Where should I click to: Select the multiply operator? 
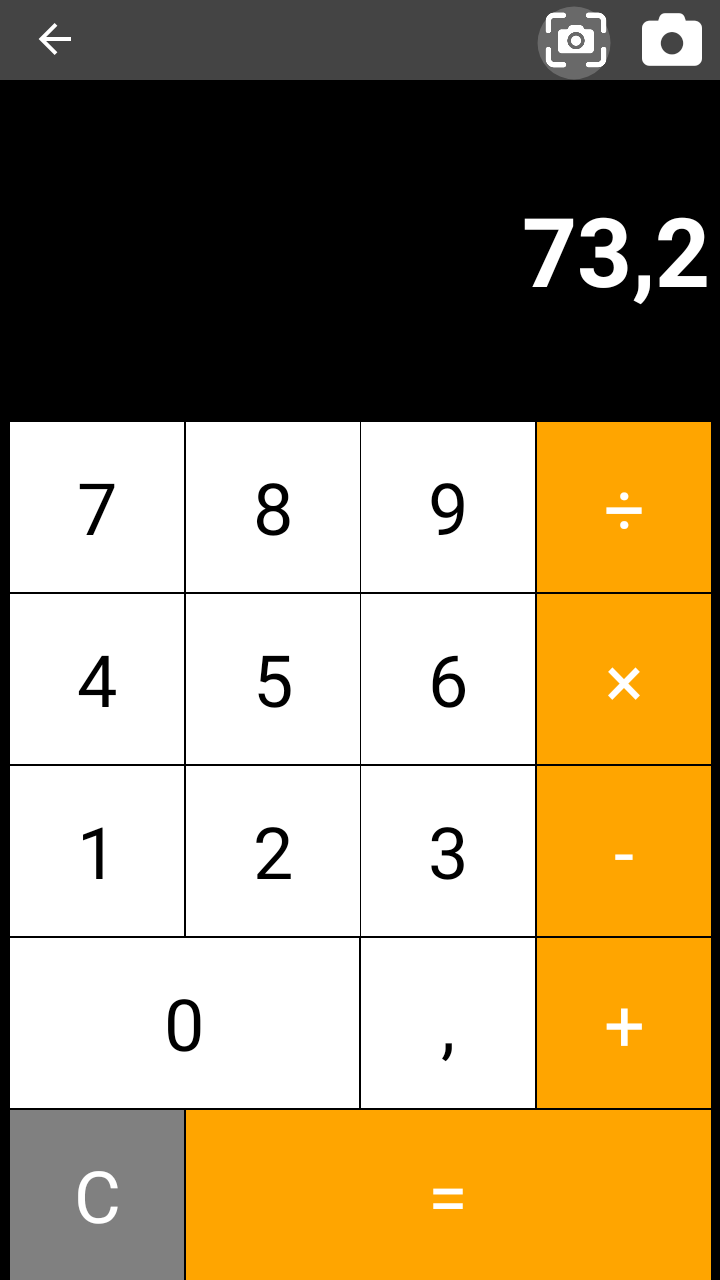624,680
